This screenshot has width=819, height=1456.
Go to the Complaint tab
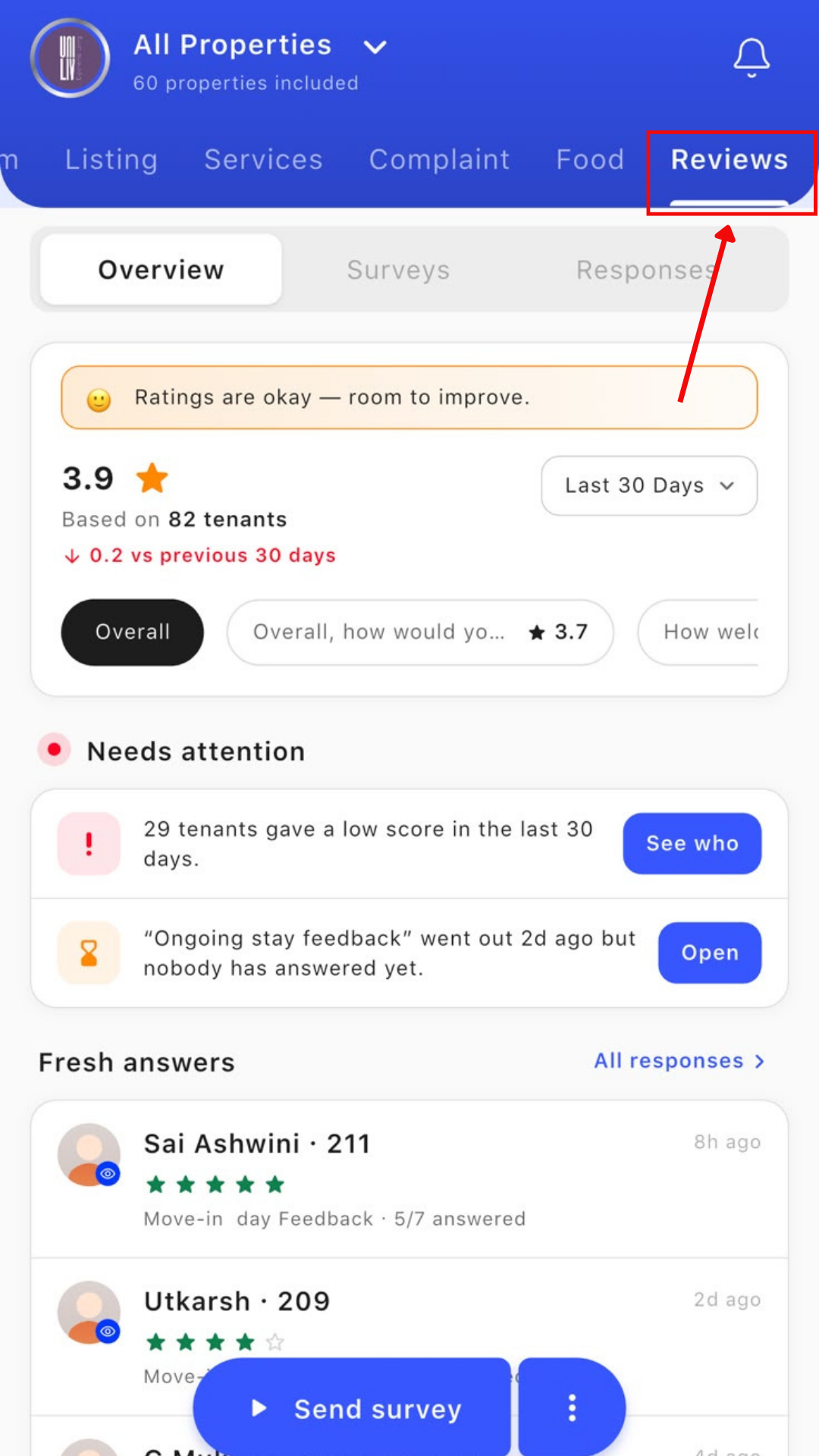[x=439, y=160]
